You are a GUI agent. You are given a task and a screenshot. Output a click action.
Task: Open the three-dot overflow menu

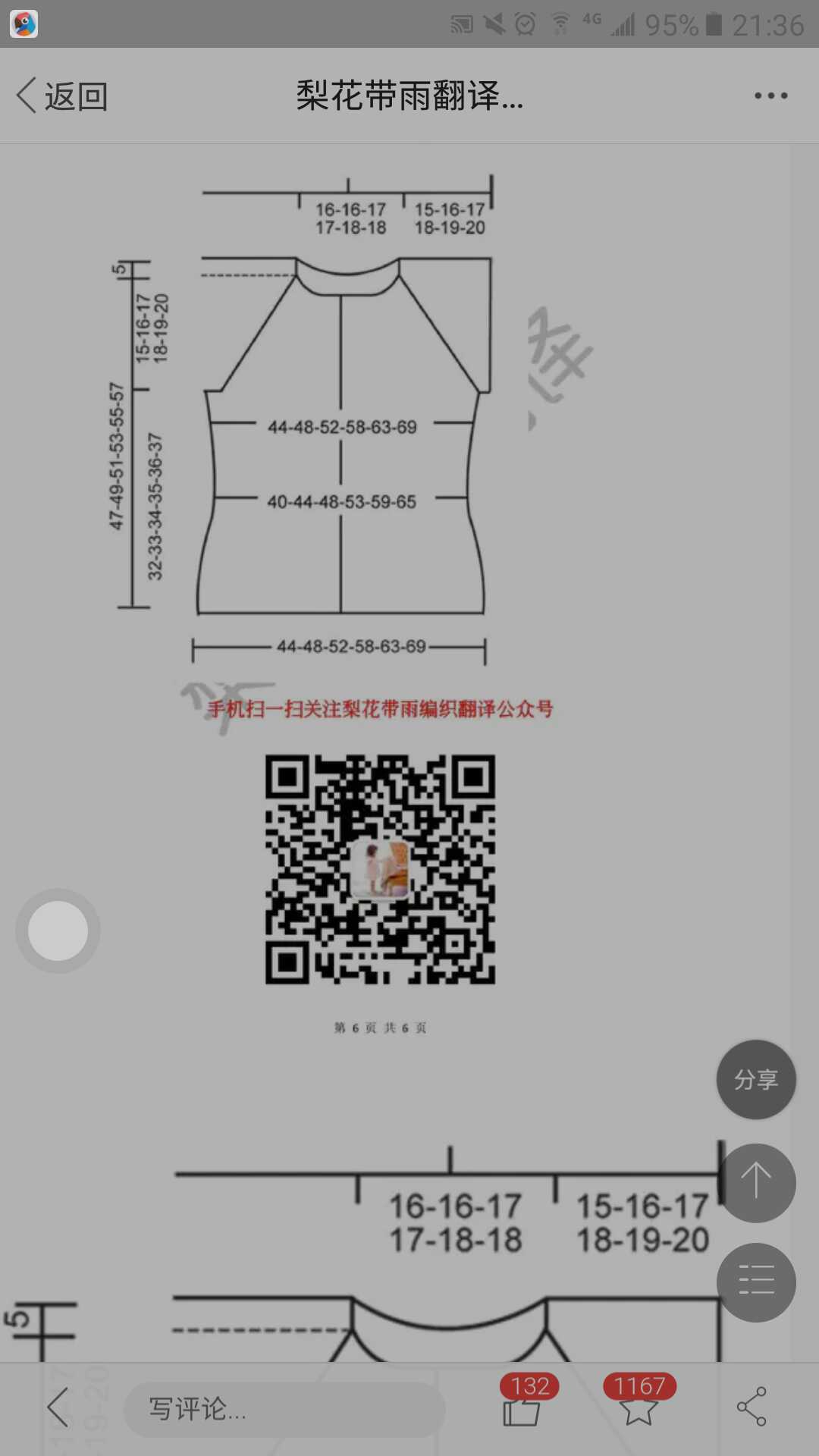point(770,96)
